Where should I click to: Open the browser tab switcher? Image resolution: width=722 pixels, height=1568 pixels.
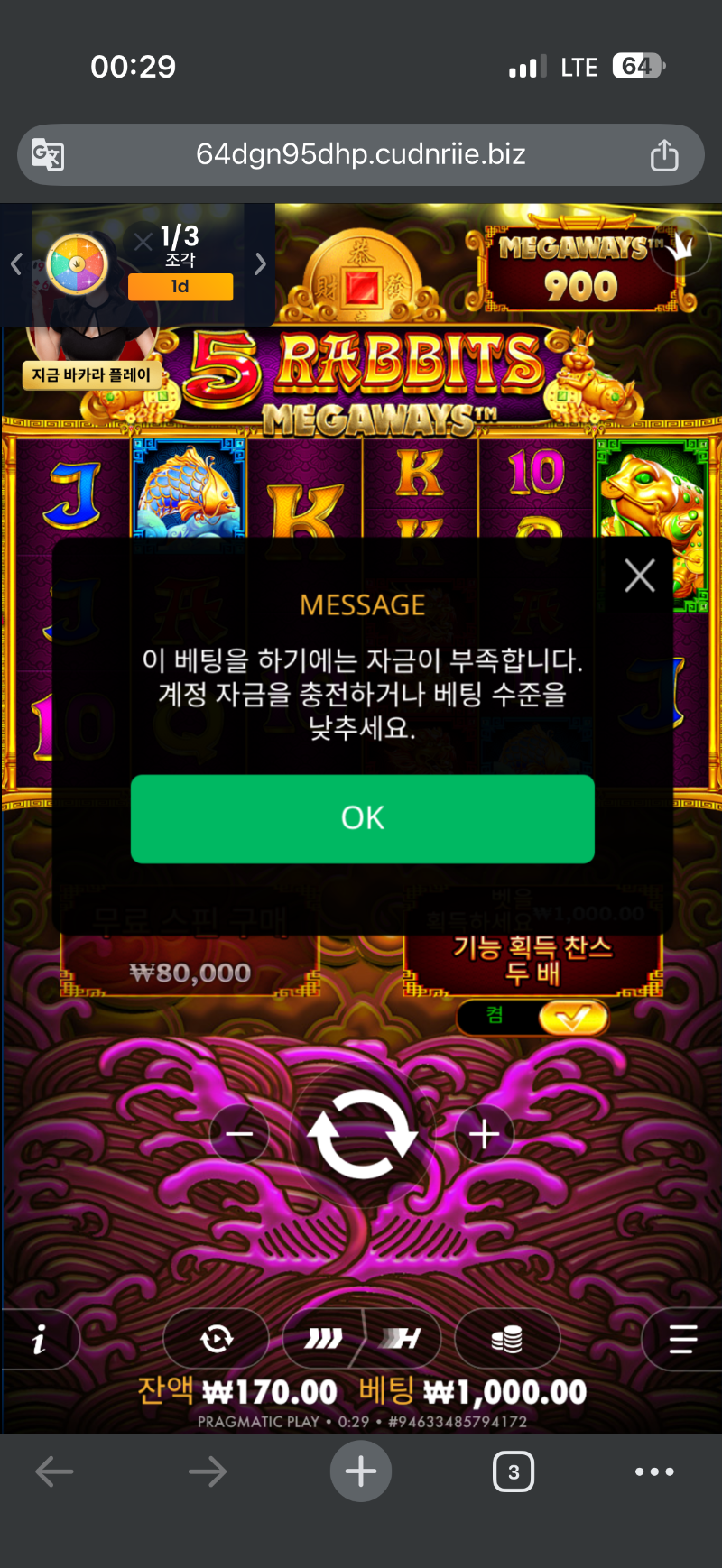514,1471
